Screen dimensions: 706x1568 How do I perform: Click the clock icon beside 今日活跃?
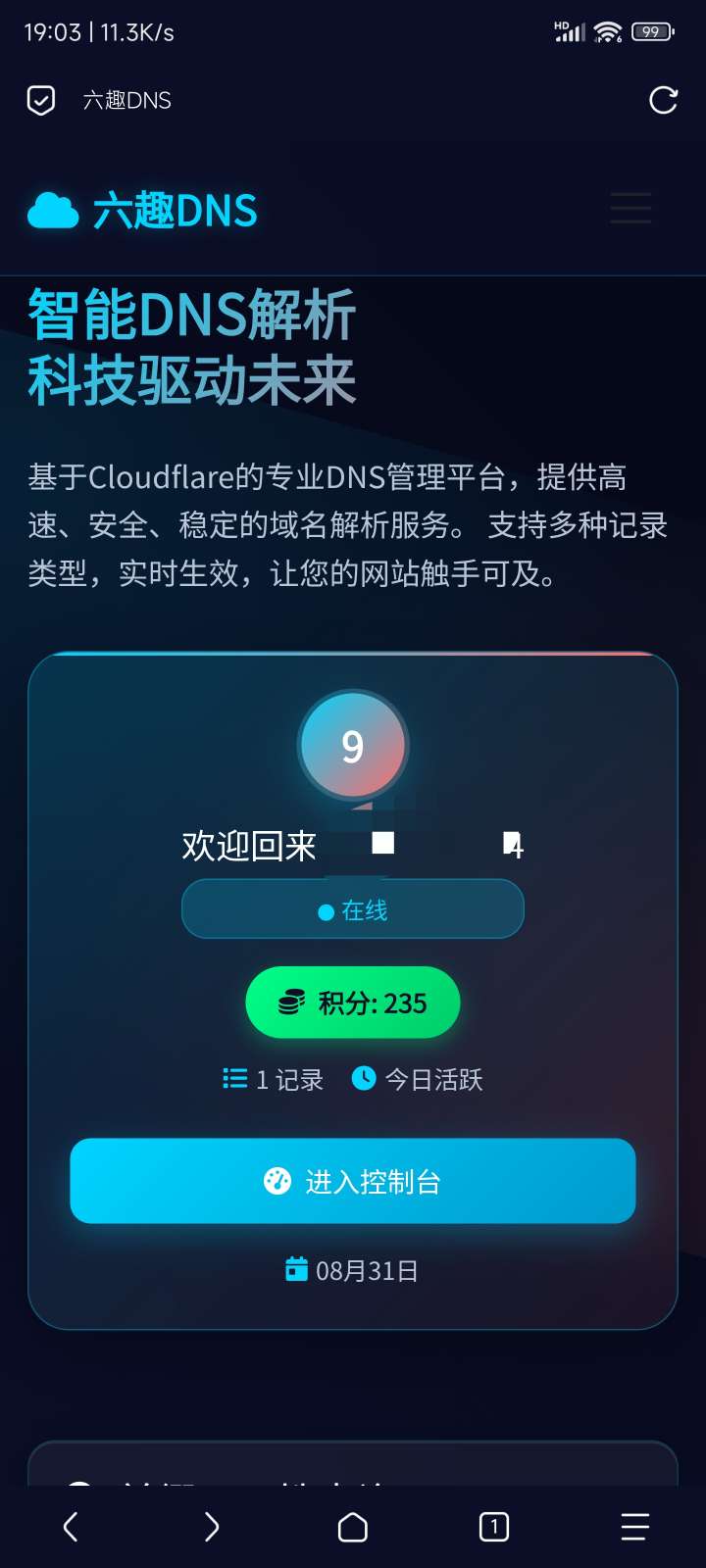click(362, 1079)
